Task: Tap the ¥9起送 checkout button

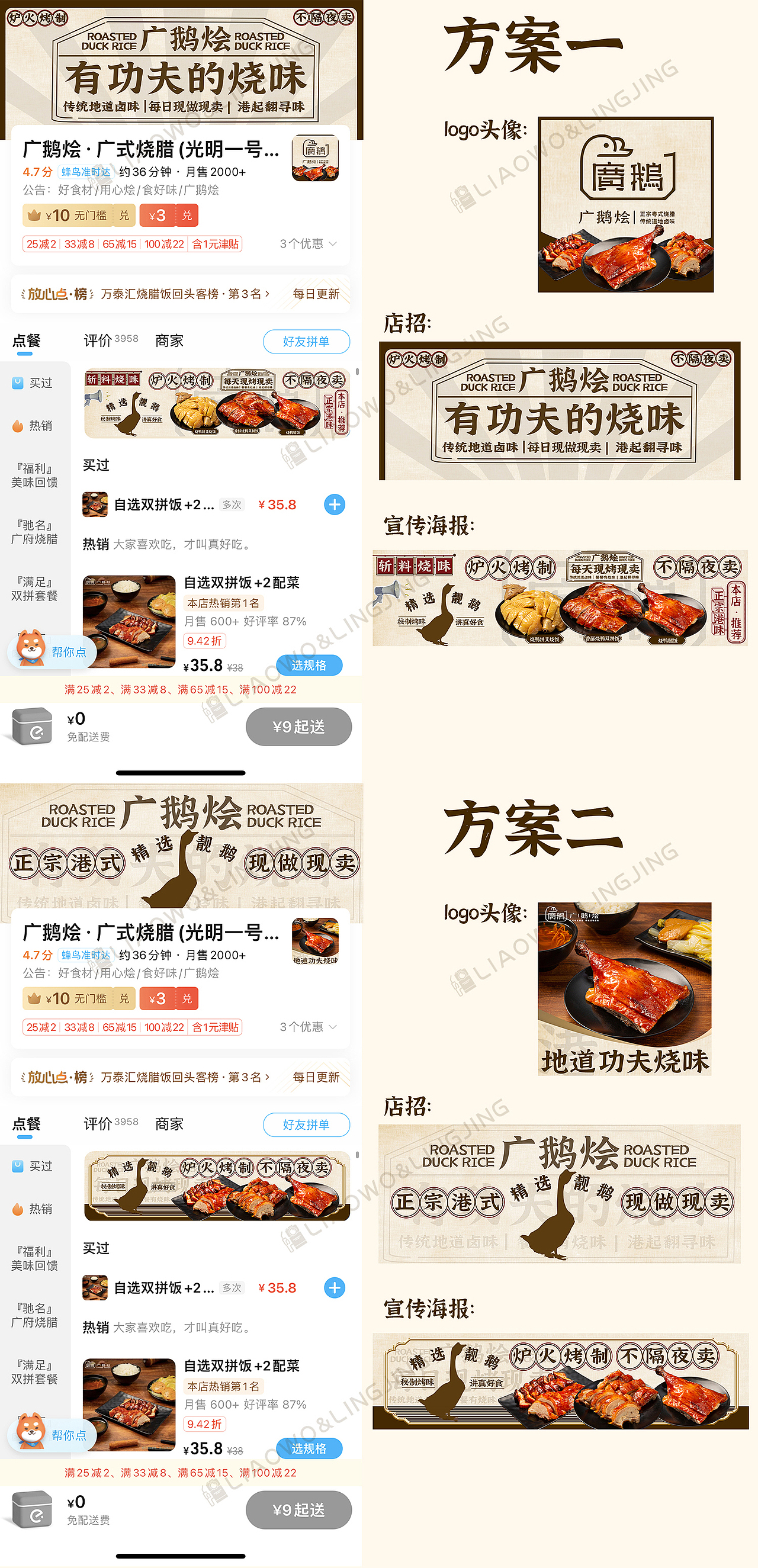Action: pyautogui.click(x=299, y=726)
